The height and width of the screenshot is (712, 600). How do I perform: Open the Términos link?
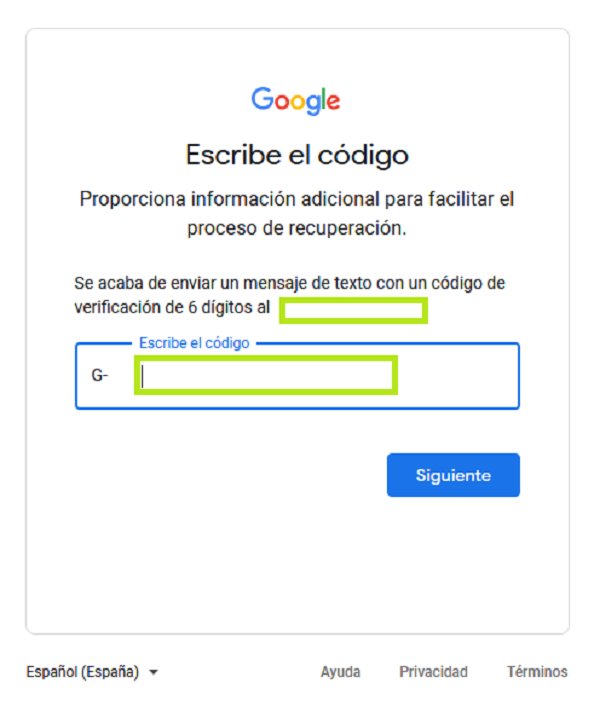[537, 672]
